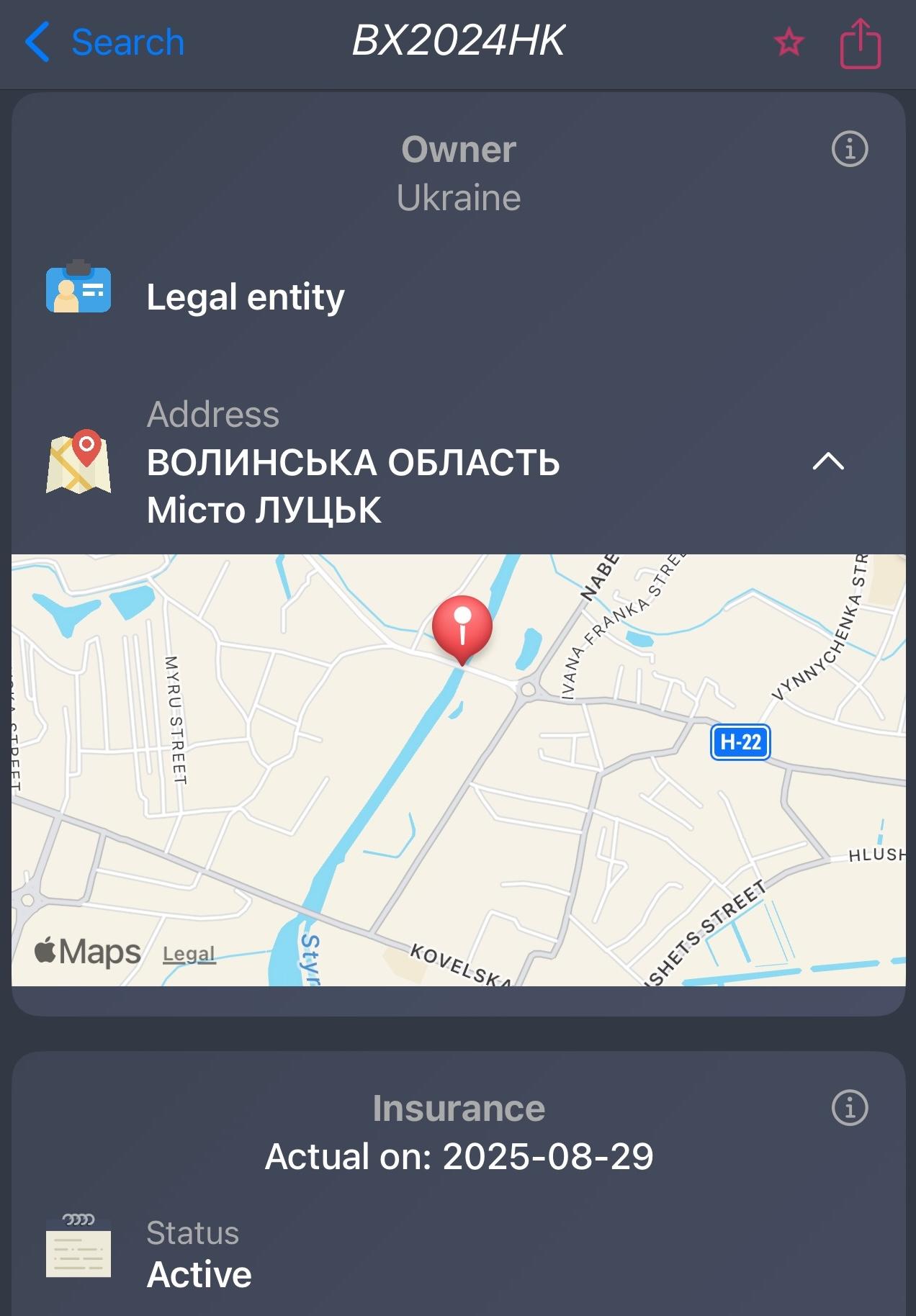Add BX2024HK to favorites with star
The image size is (916, 1316).
[789, 42]
